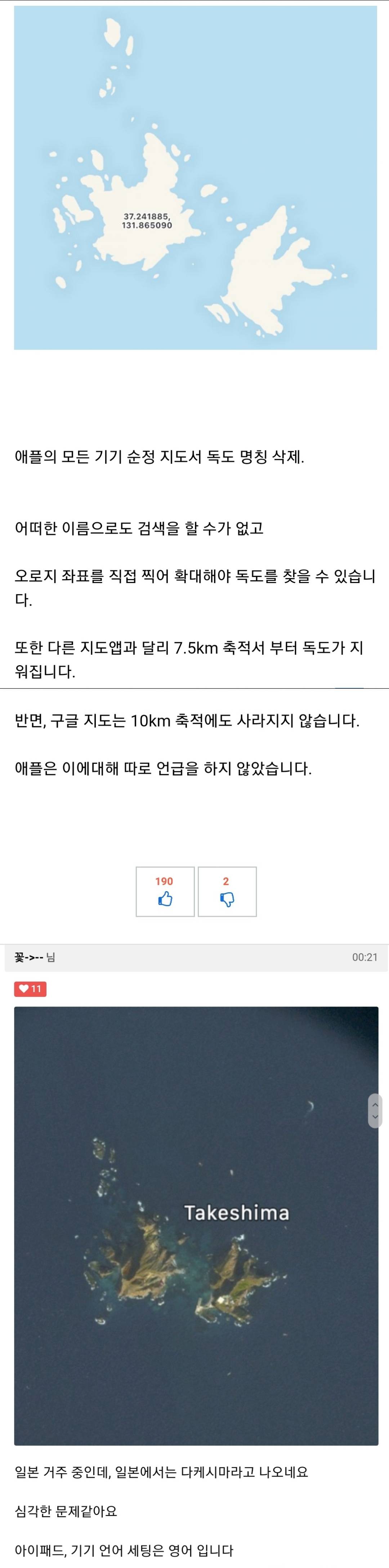Open the Dokdo coordinates map image
The width and height of the screenshot is (389, 1568).
[x=196, y=178]
